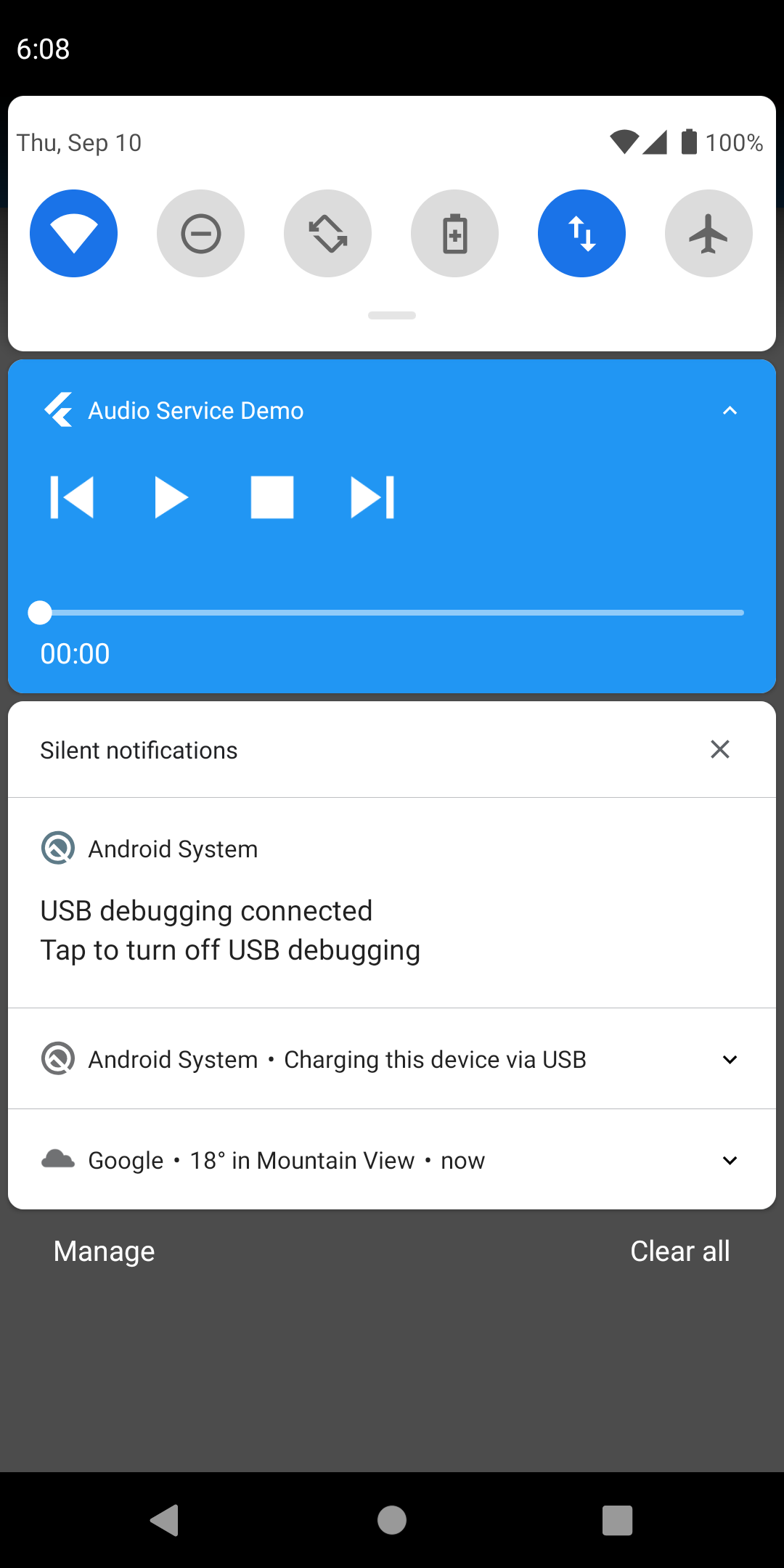The width and height of the screenshot is (784, 1568).
Task: Stop playback in Audio Service Demo notification
Action: pyautogui.click(x=272, y=497)
